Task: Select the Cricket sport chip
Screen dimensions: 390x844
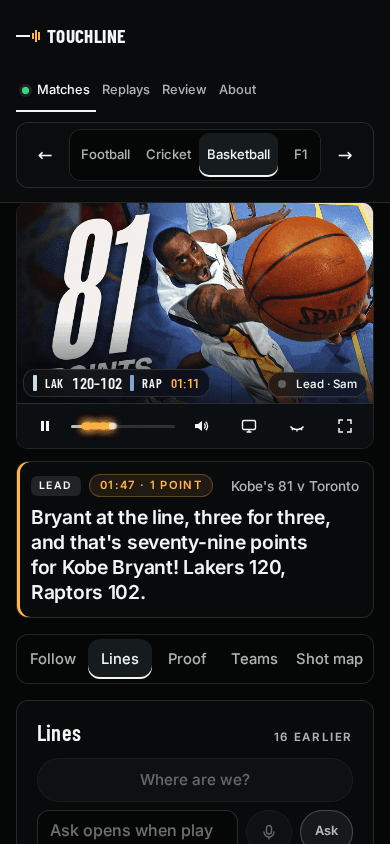Action: pos(168,155)
